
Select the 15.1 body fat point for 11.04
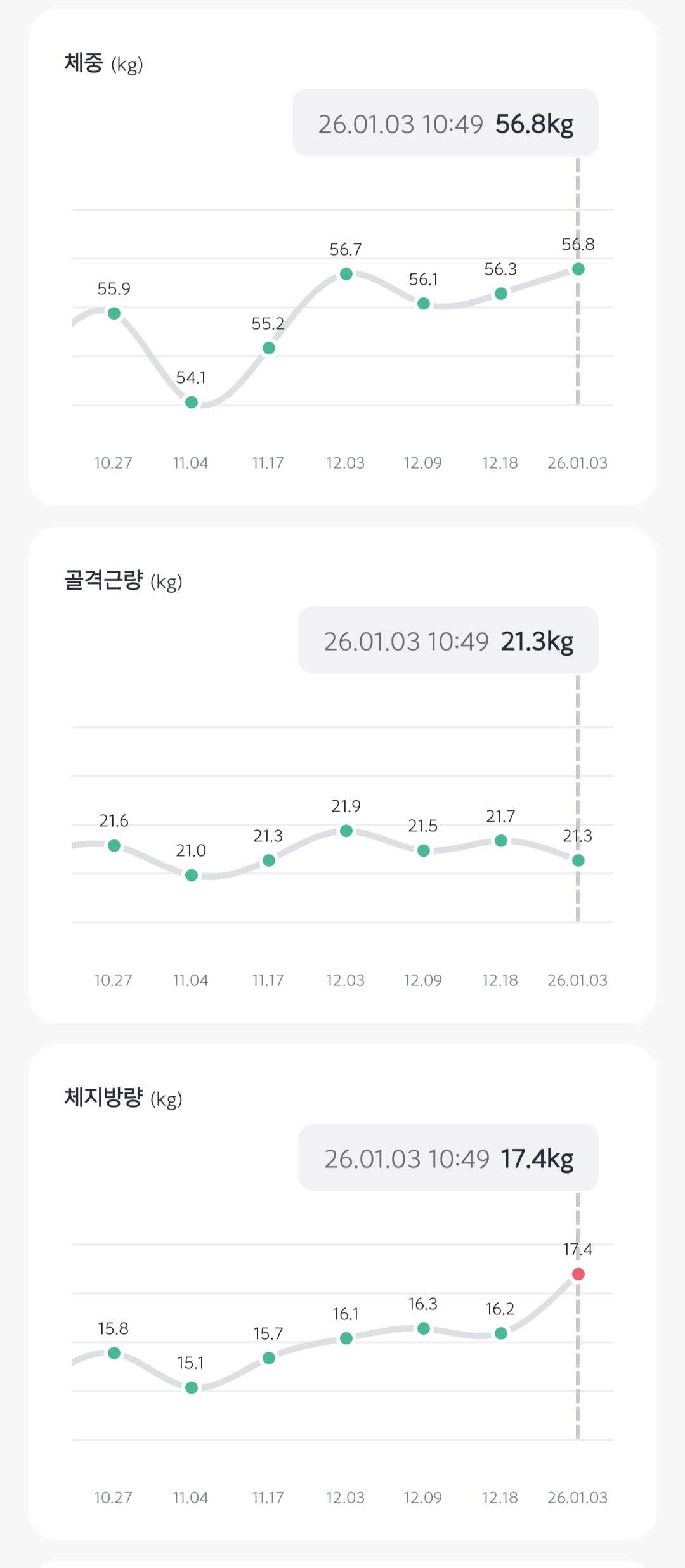192,1387
